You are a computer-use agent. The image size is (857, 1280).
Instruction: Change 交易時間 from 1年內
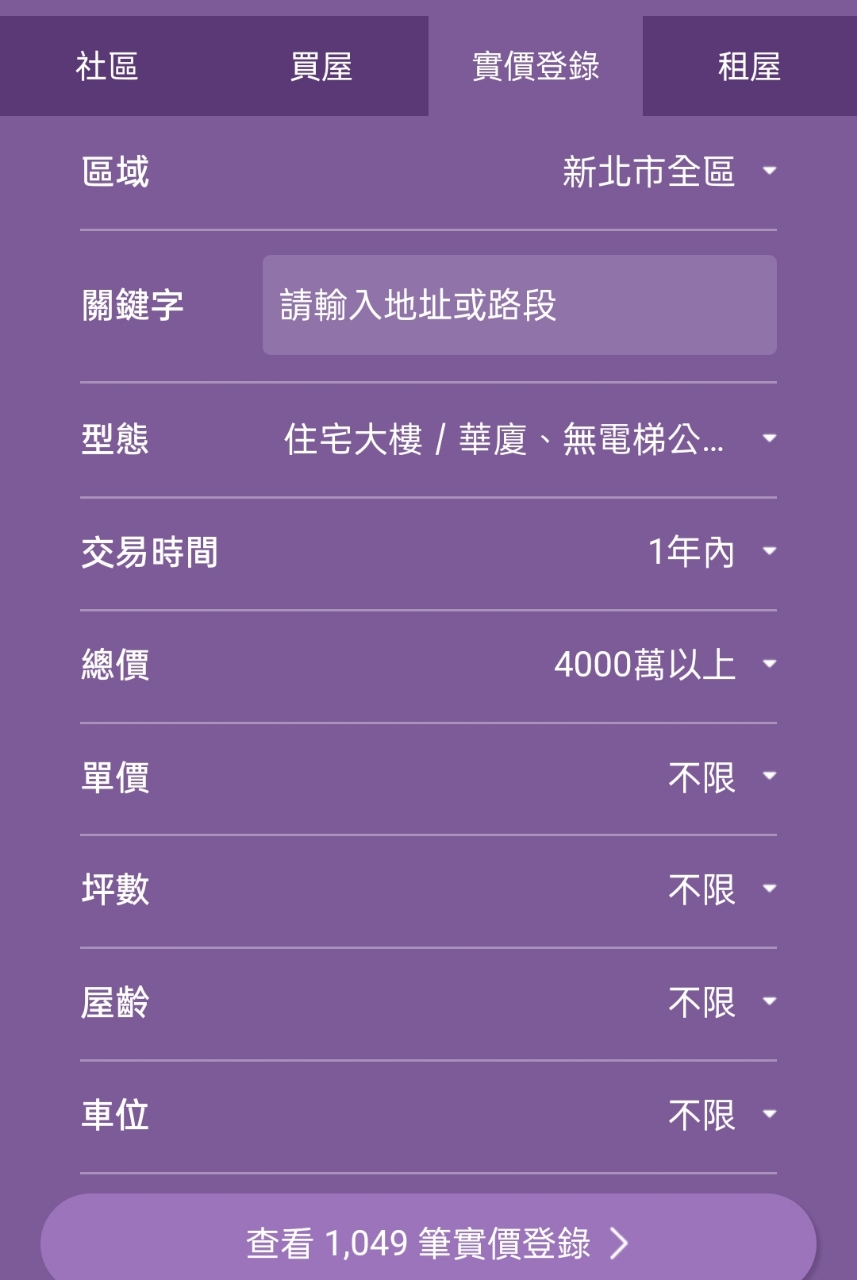point(710,552)
